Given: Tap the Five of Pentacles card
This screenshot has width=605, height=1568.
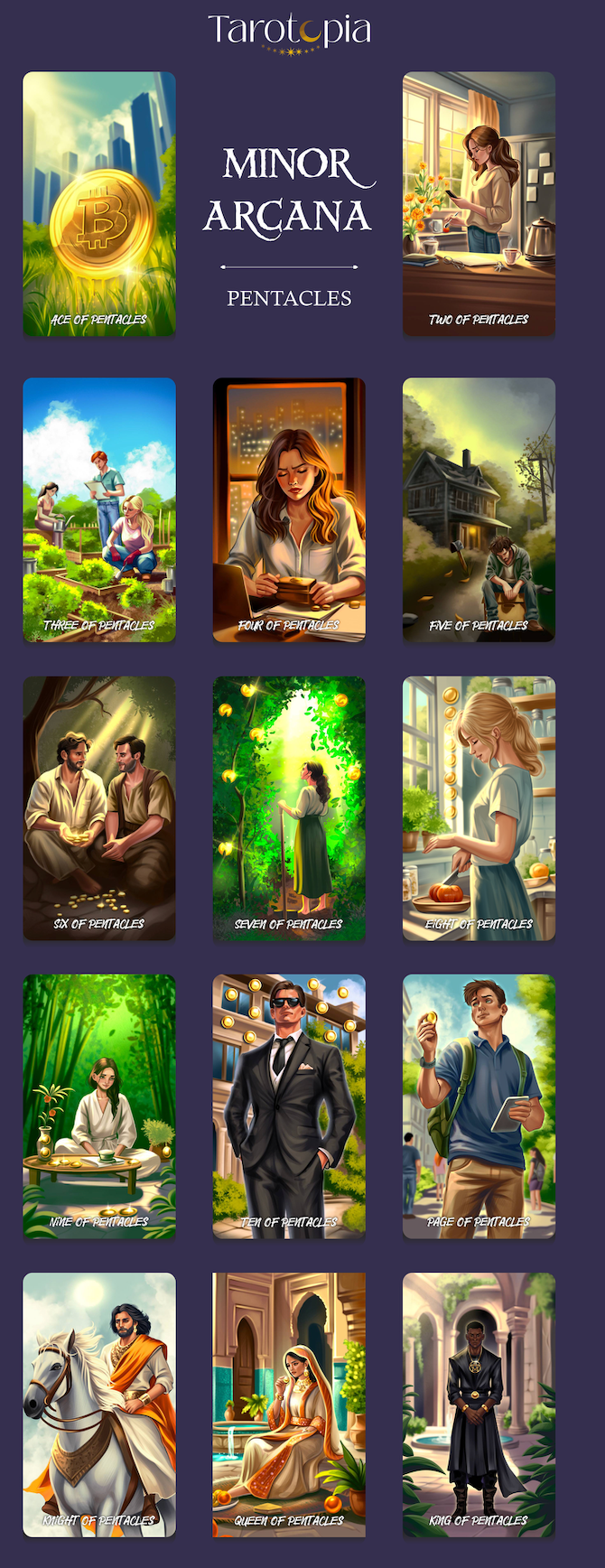Looking at the screenshot, I should [479, 509].
